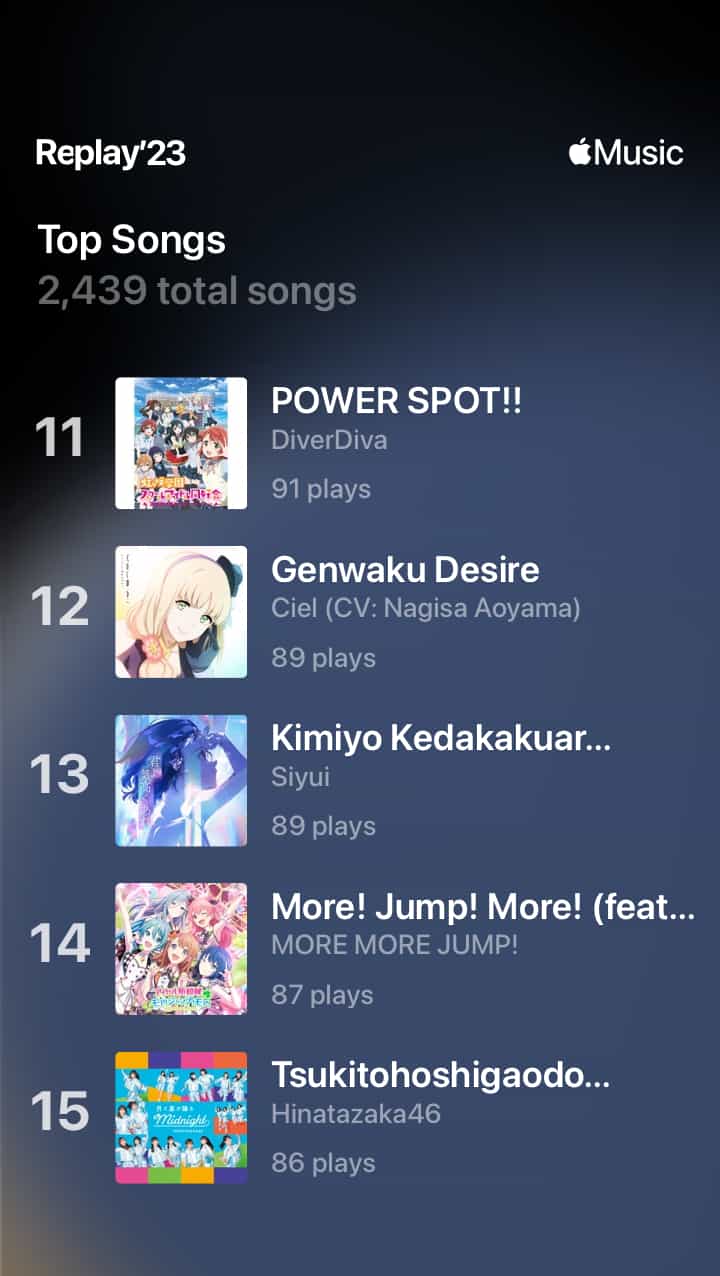The height and width of the screenshot is (1276, 720).
Task: Click the 89 plays count for Siyui
Action: coord(322,825)
